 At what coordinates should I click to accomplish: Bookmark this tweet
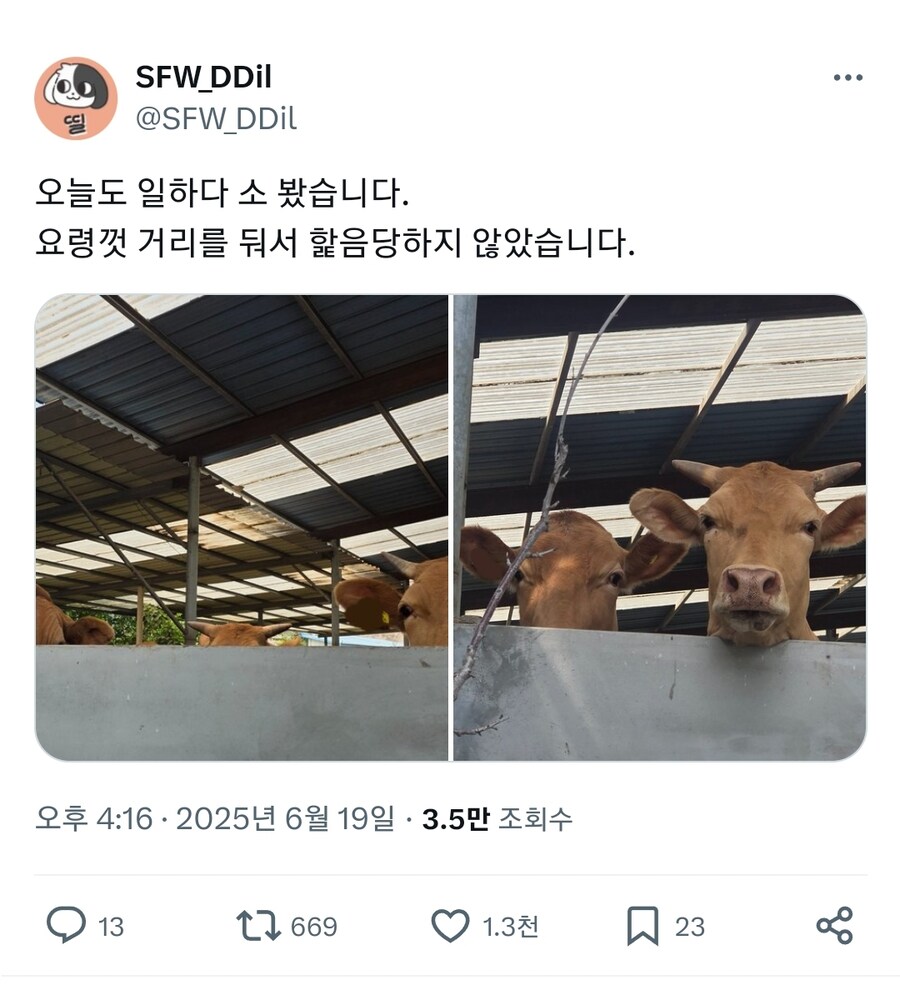[642, 926]
